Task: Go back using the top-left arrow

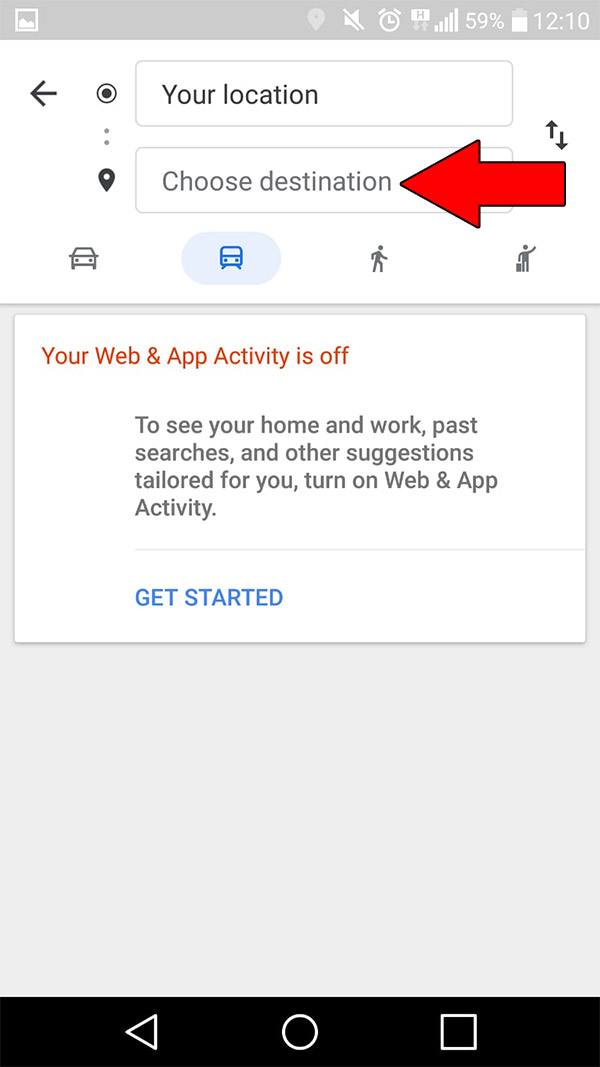Action: (43, 94)
